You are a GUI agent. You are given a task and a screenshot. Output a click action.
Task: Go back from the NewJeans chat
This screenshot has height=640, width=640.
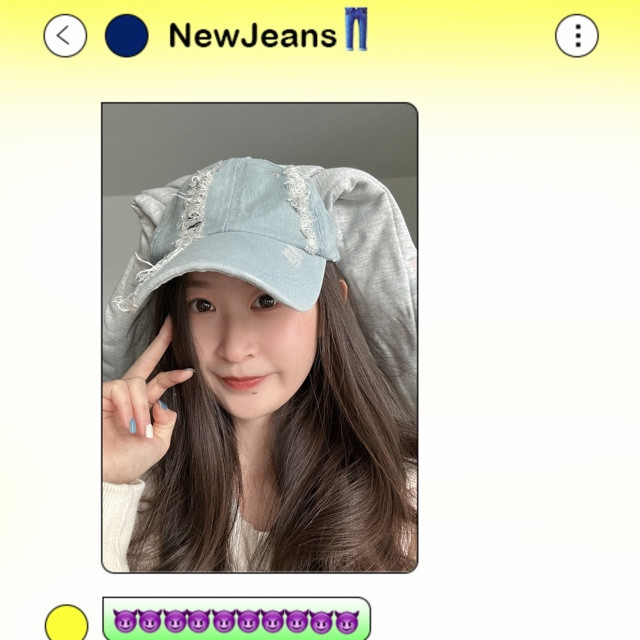(x=65, y=36)
